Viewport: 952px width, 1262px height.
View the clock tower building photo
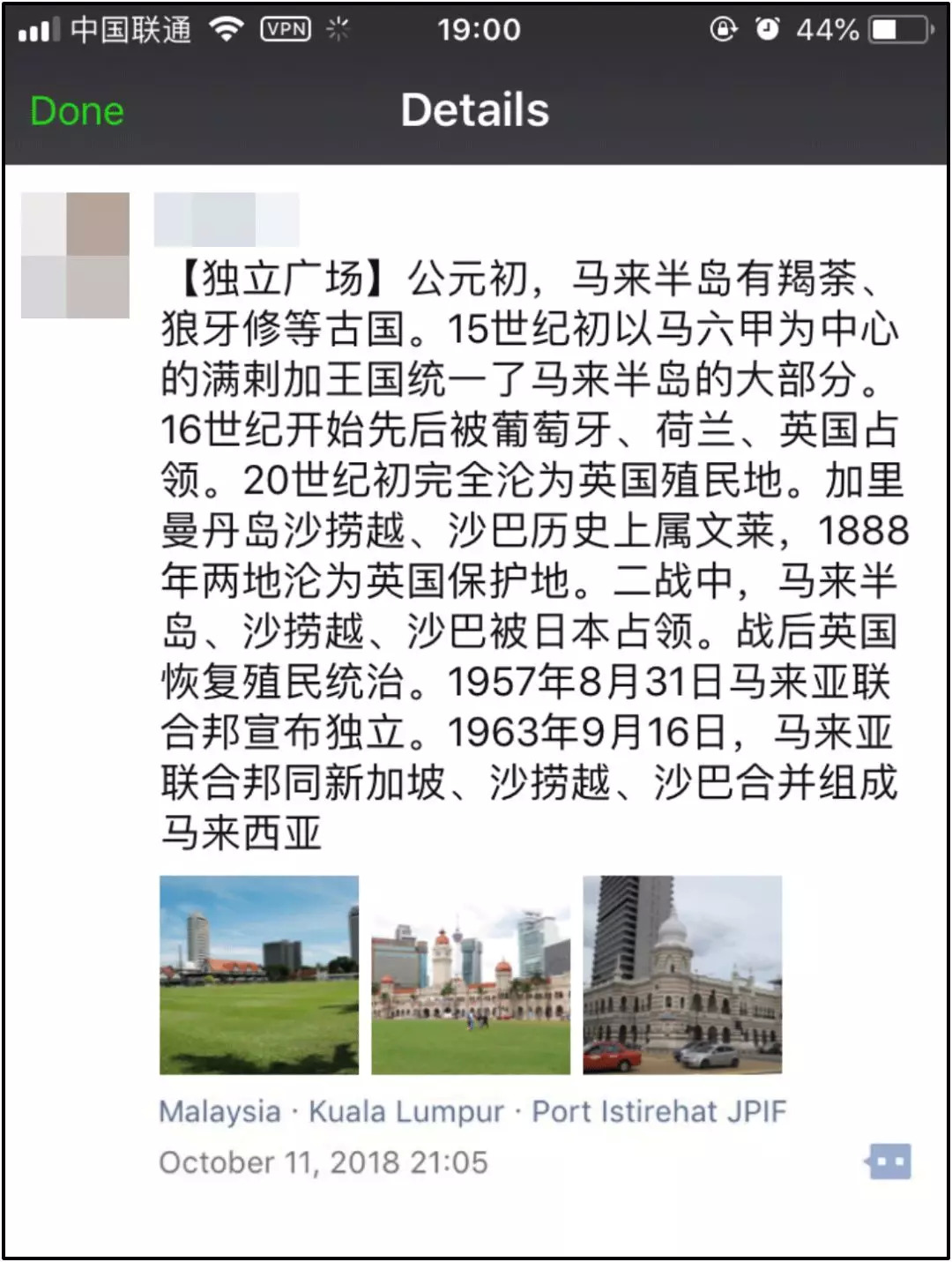(x=471, y=975)
